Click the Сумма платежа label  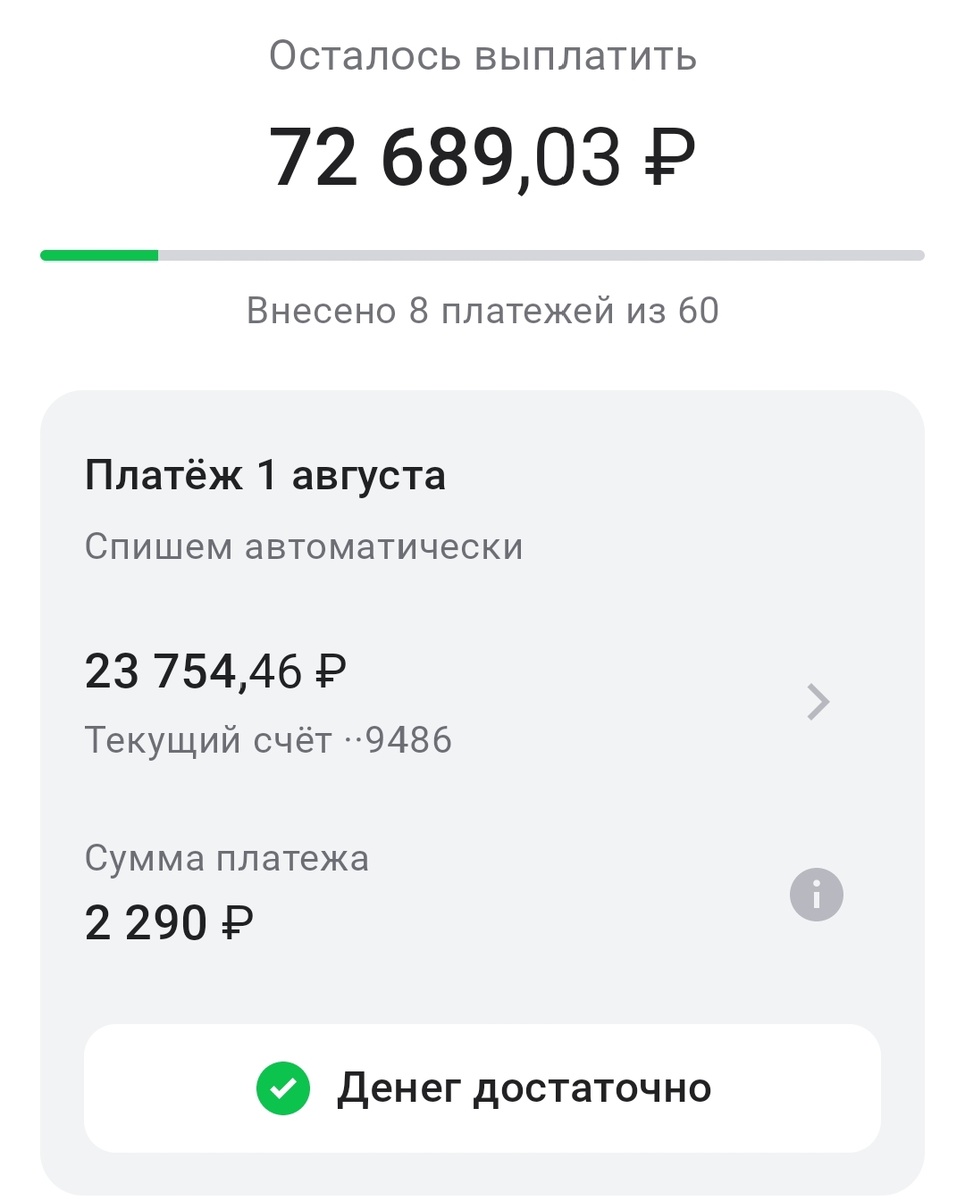(x=227, y=858)
